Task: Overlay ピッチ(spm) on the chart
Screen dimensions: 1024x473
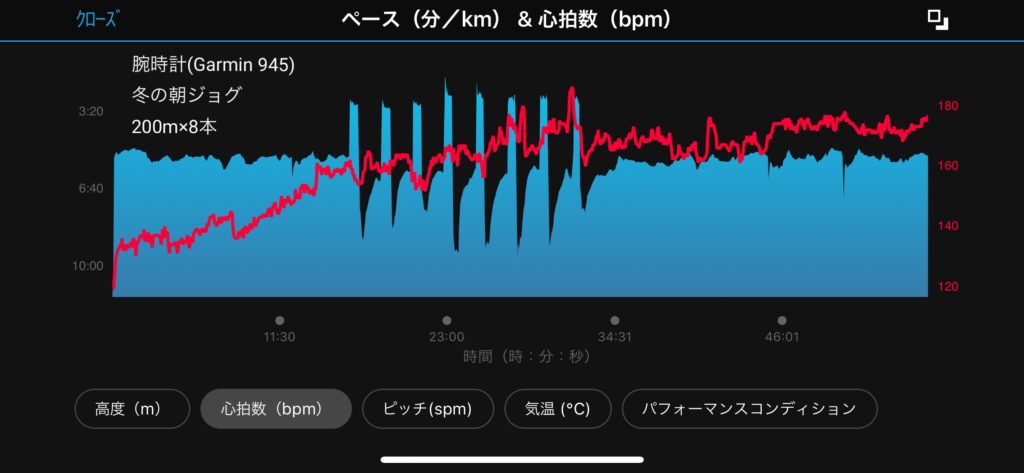Action: 429,408
